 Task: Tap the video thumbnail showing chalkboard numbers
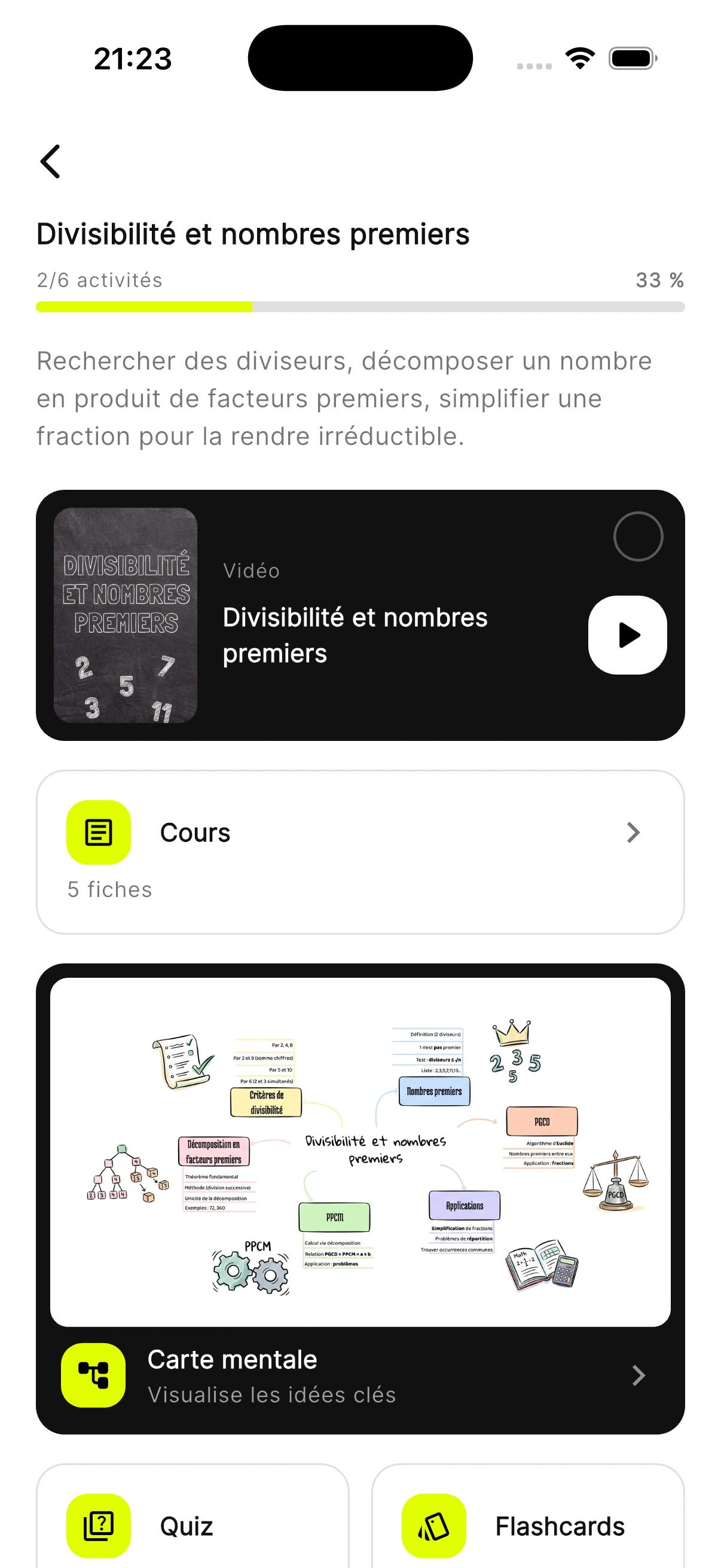coord(127,615)
